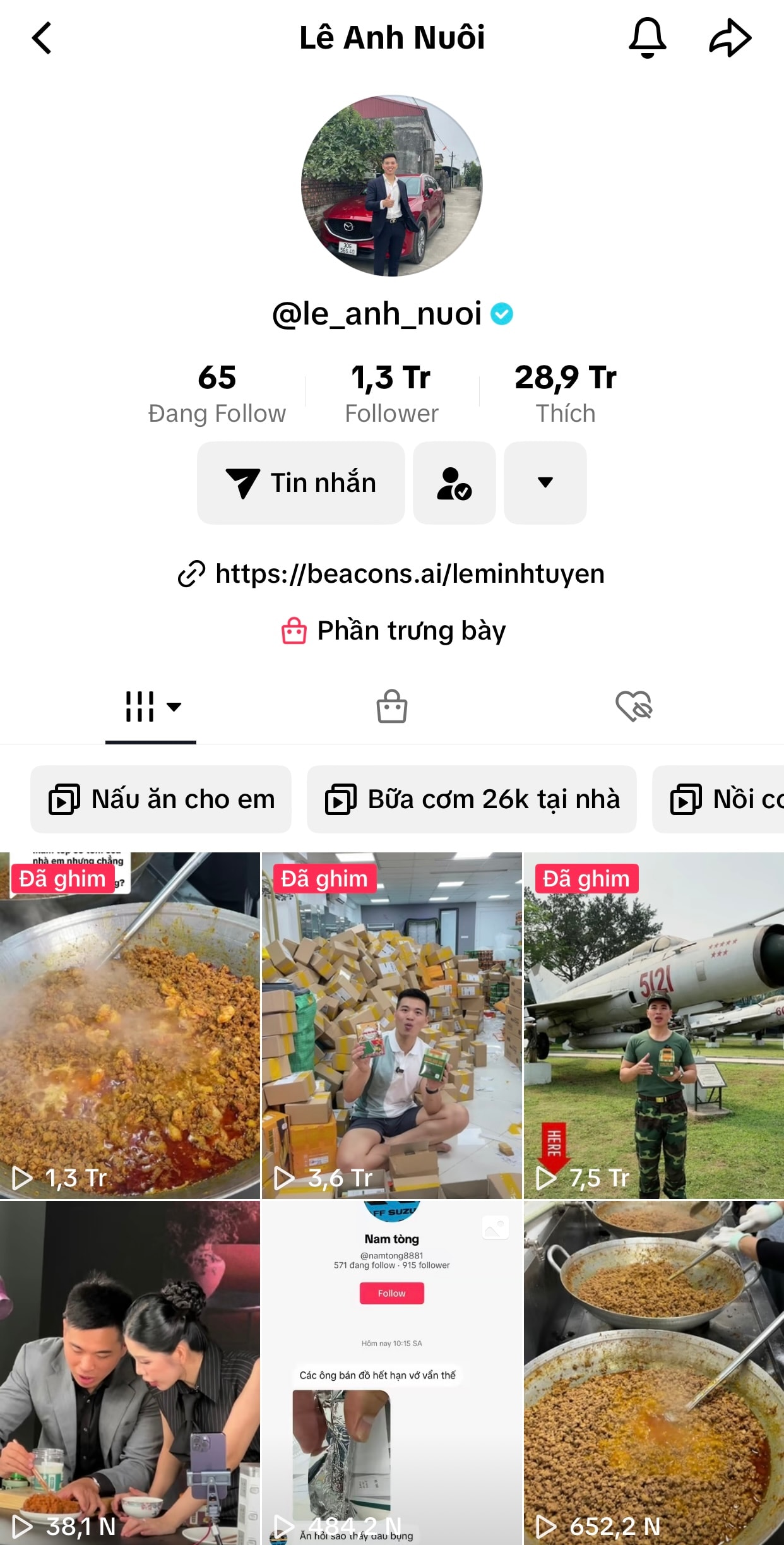Go back using the arrow icon
The image size is (784, 1545).
click(x=42, y=38)
